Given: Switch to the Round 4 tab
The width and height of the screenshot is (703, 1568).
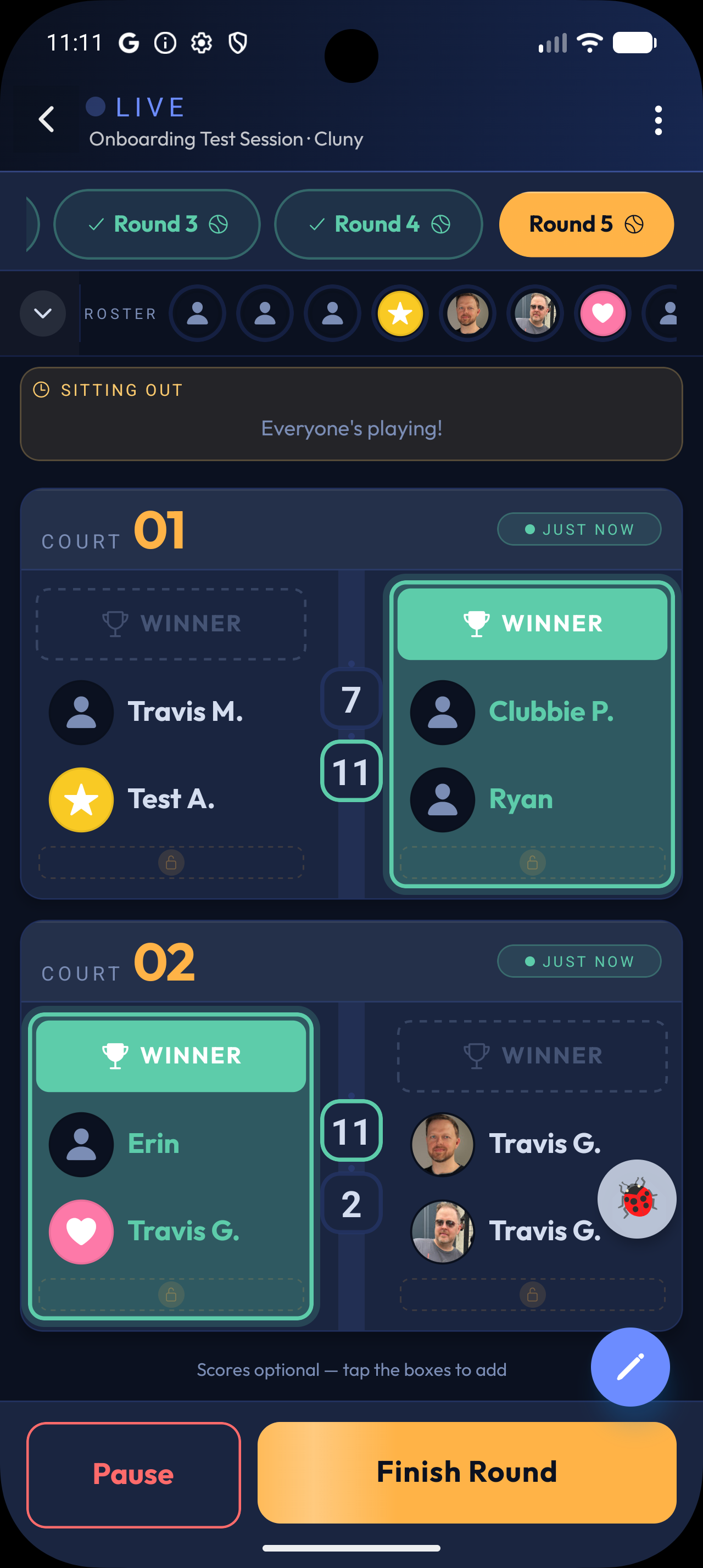Looking at the screenshot, I should [378, 224].
